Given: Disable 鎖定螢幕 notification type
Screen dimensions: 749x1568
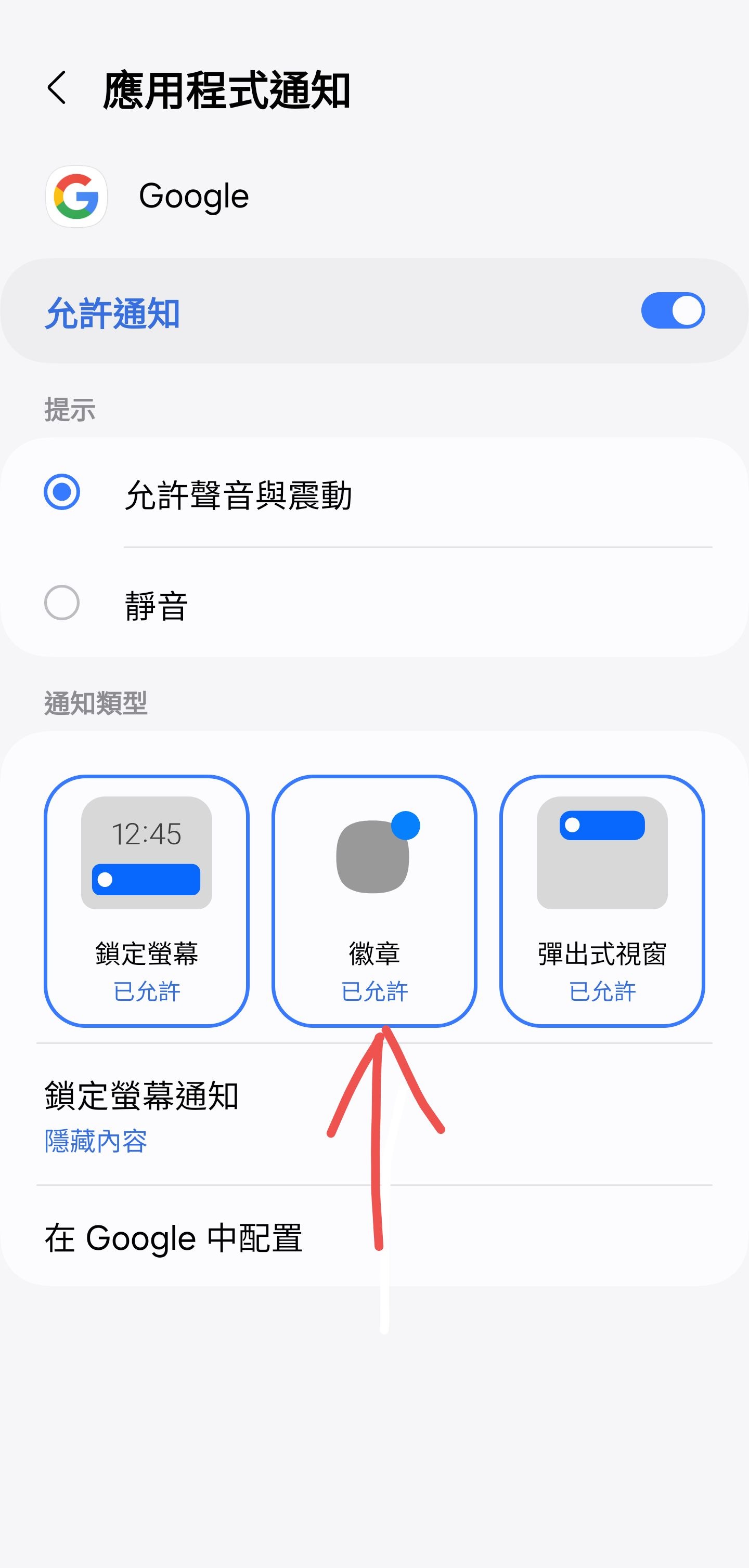Looking at the screenshot, I should pyautogui.click(x=147, y=901).
